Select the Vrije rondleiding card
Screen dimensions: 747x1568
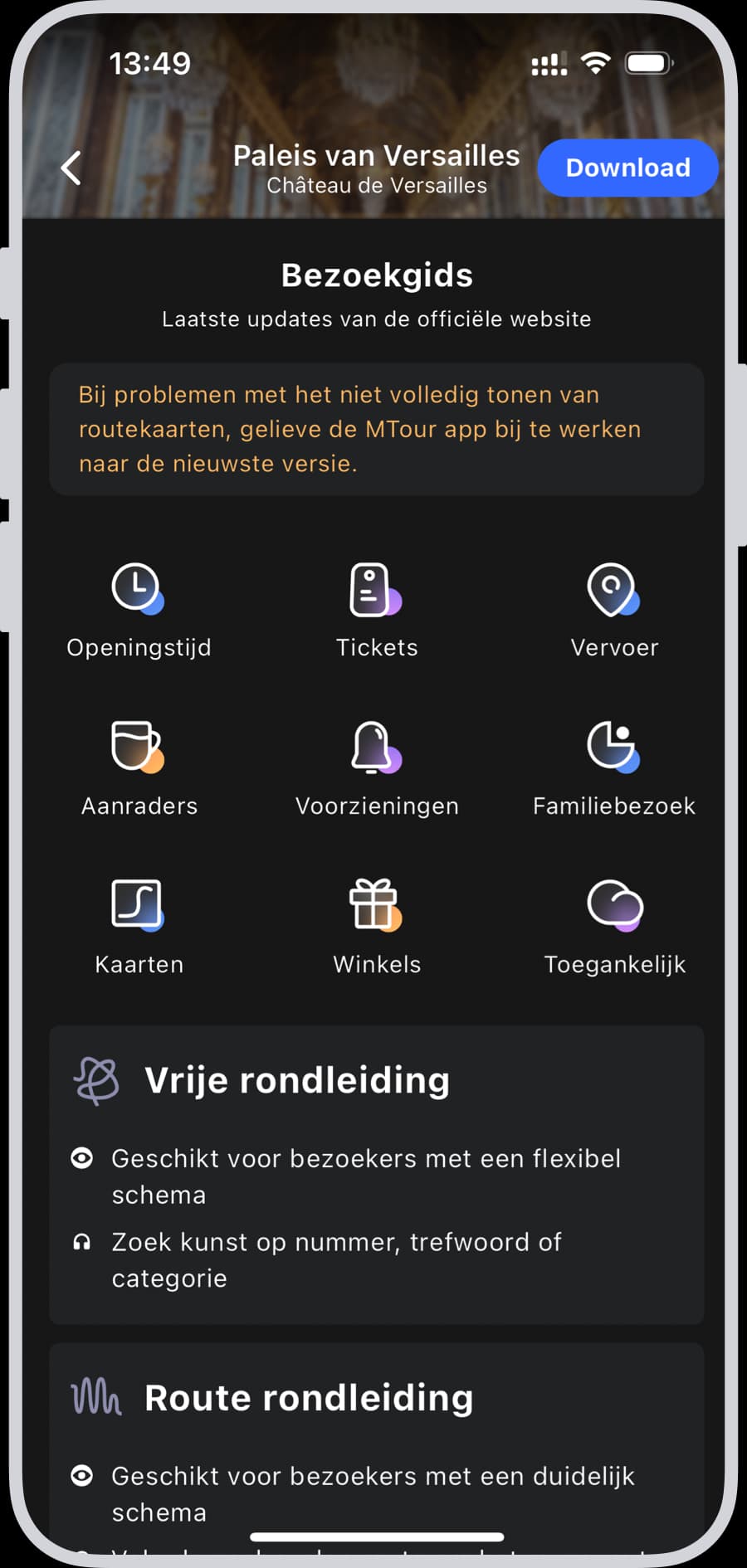377,1174
